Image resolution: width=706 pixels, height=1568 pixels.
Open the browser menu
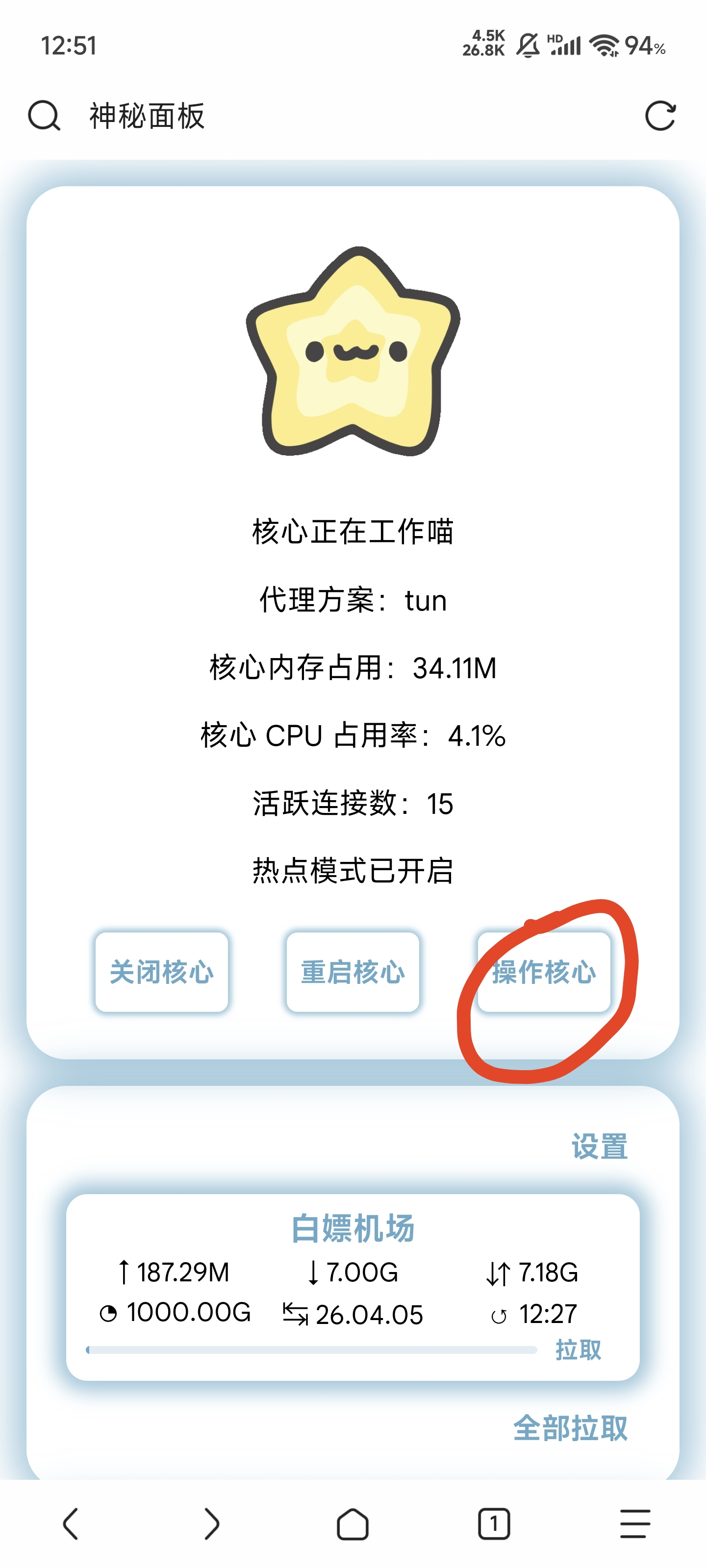click(635, 1524)
